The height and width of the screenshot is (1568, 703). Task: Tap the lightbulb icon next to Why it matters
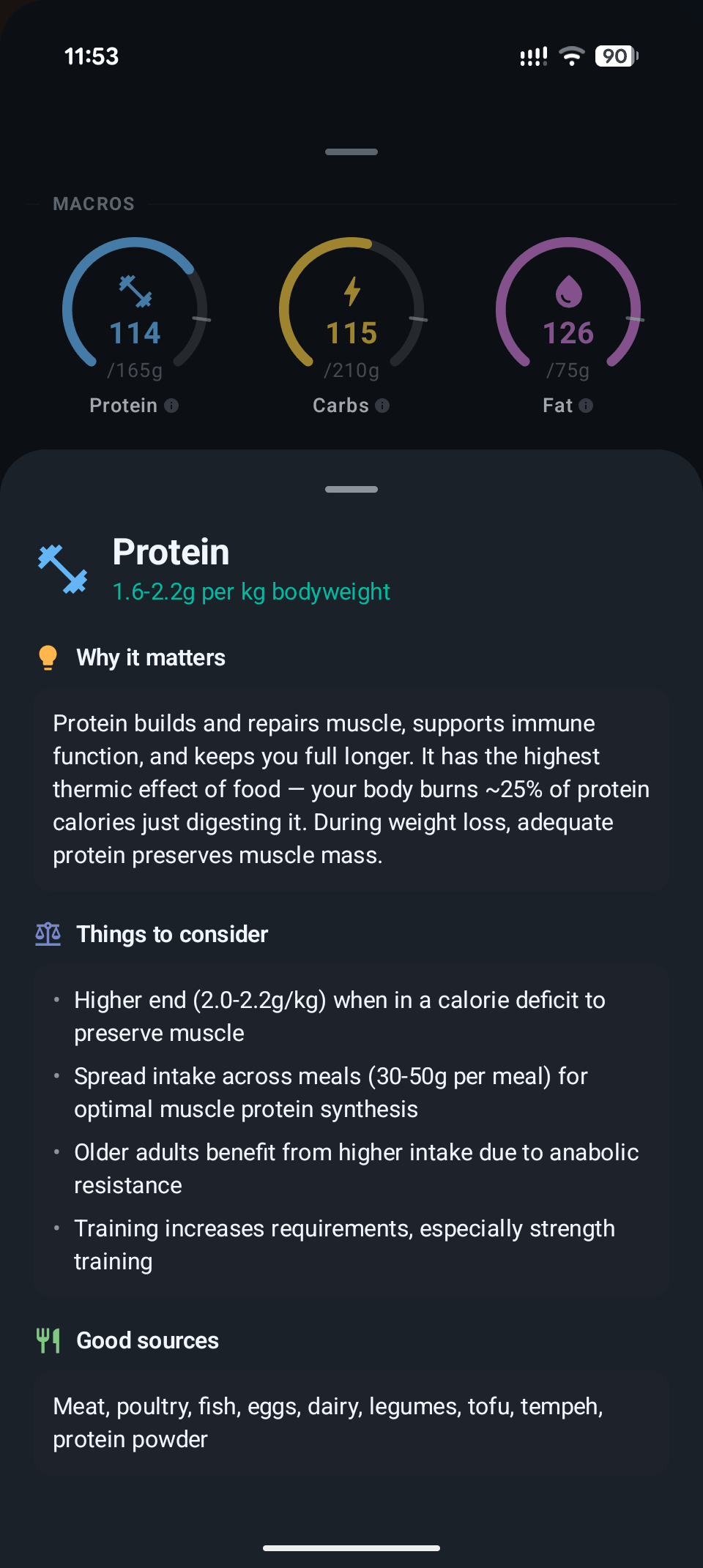48,657
